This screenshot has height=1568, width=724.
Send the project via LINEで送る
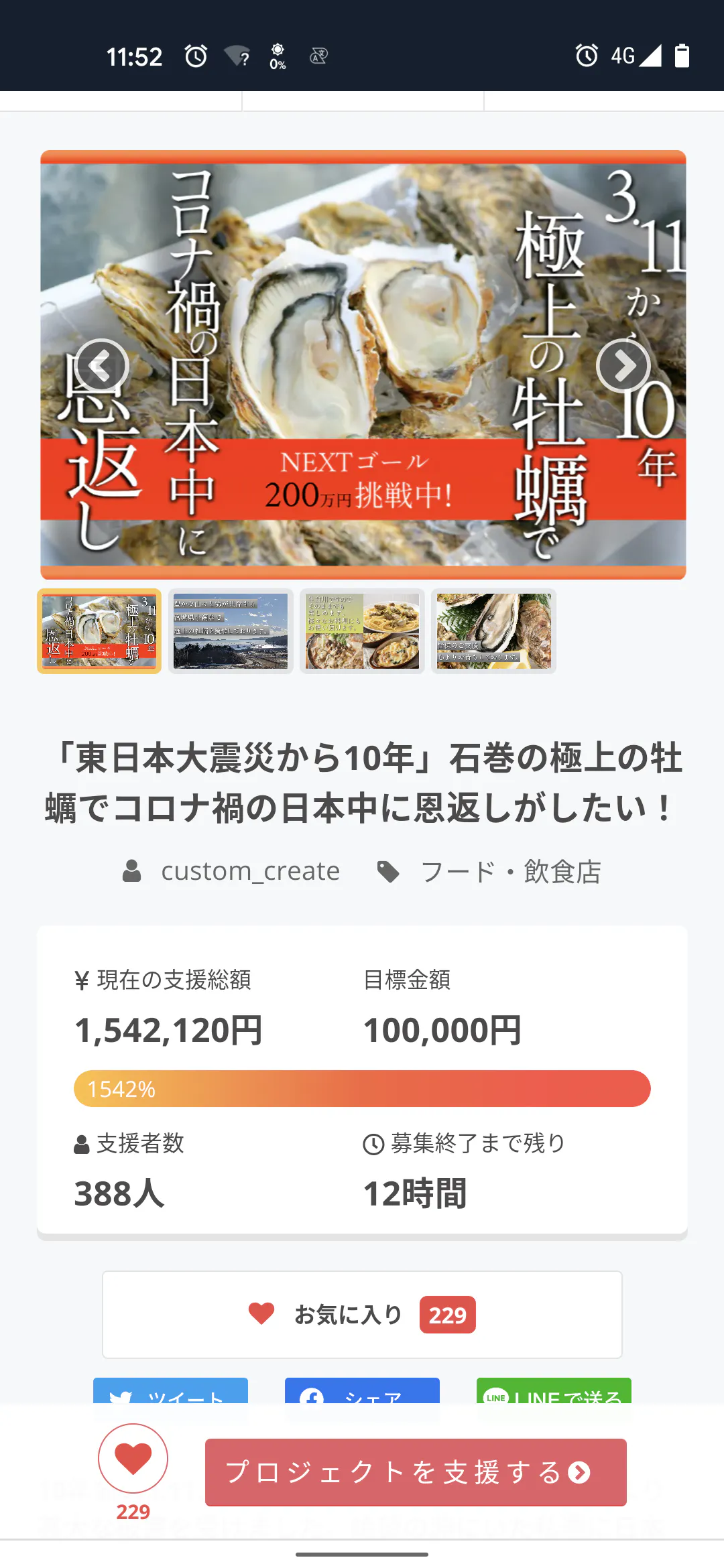(x=554, y=1392)
